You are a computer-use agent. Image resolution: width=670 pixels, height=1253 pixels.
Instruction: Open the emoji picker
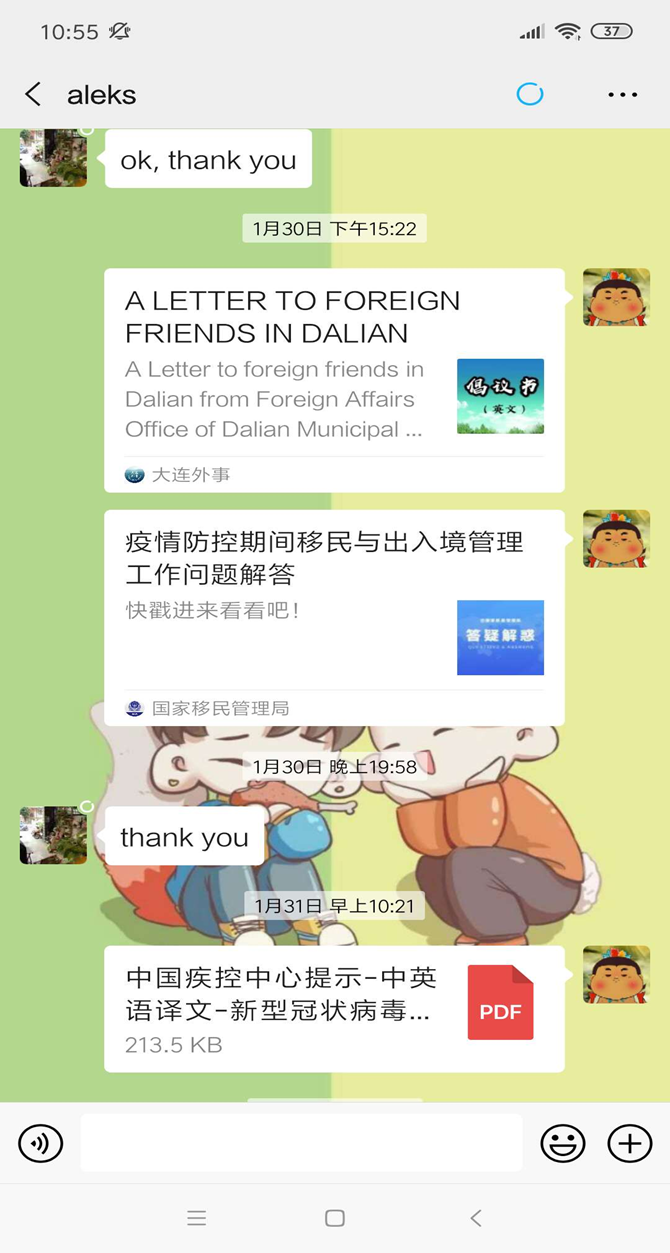coord(563,1143)
